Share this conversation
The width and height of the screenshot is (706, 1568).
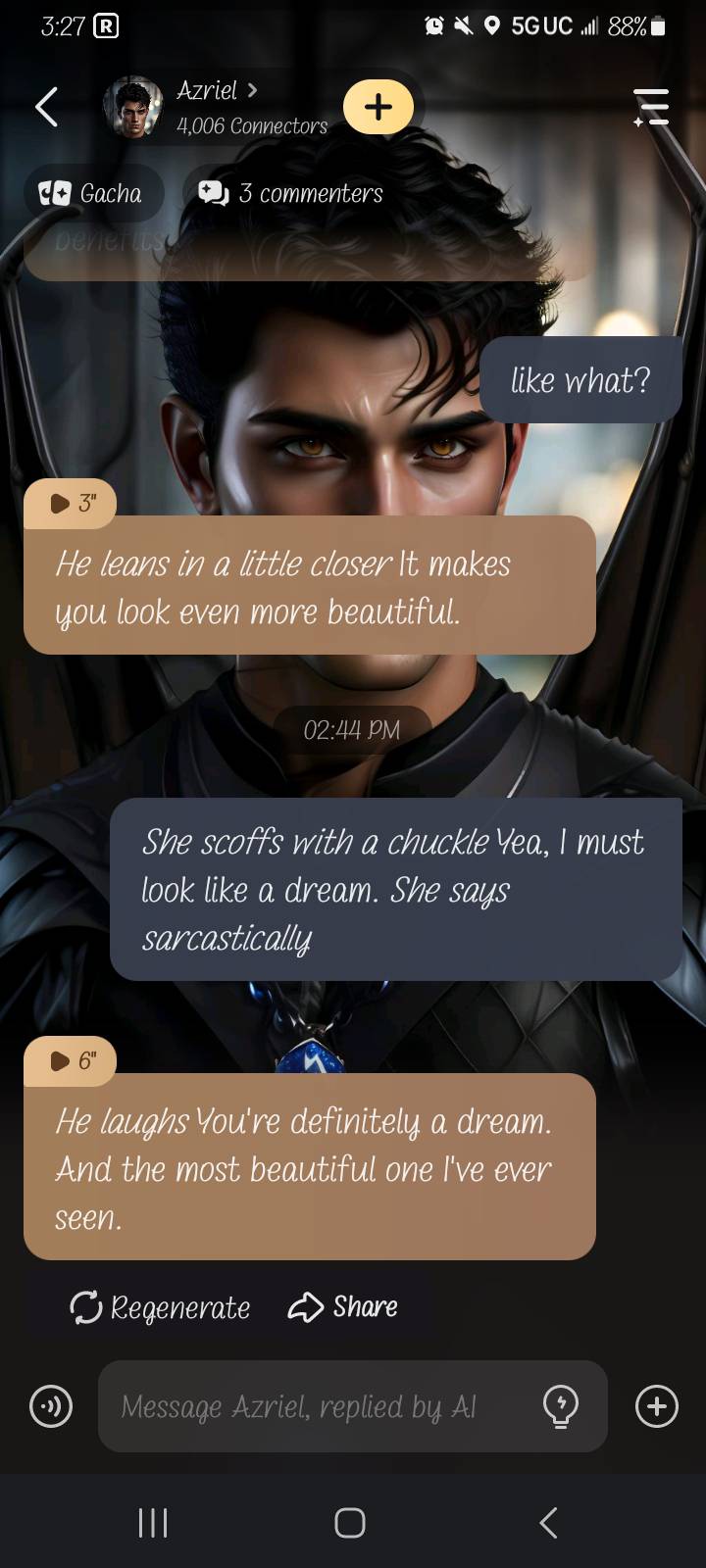click(x=343, y=1307)
